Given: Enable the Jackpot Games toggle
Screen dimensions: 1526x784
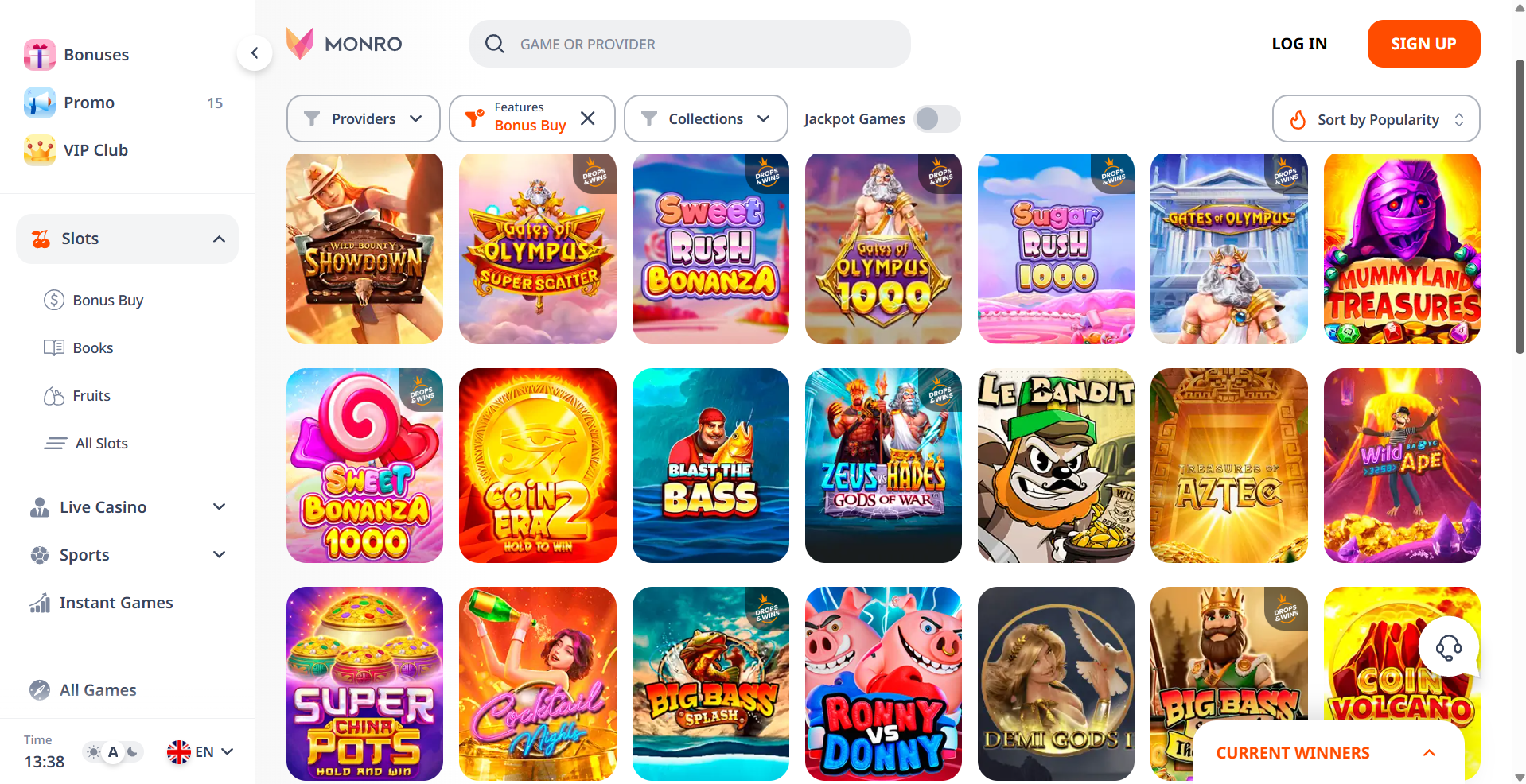Looking at the screenshot, I should pos(936,119).
